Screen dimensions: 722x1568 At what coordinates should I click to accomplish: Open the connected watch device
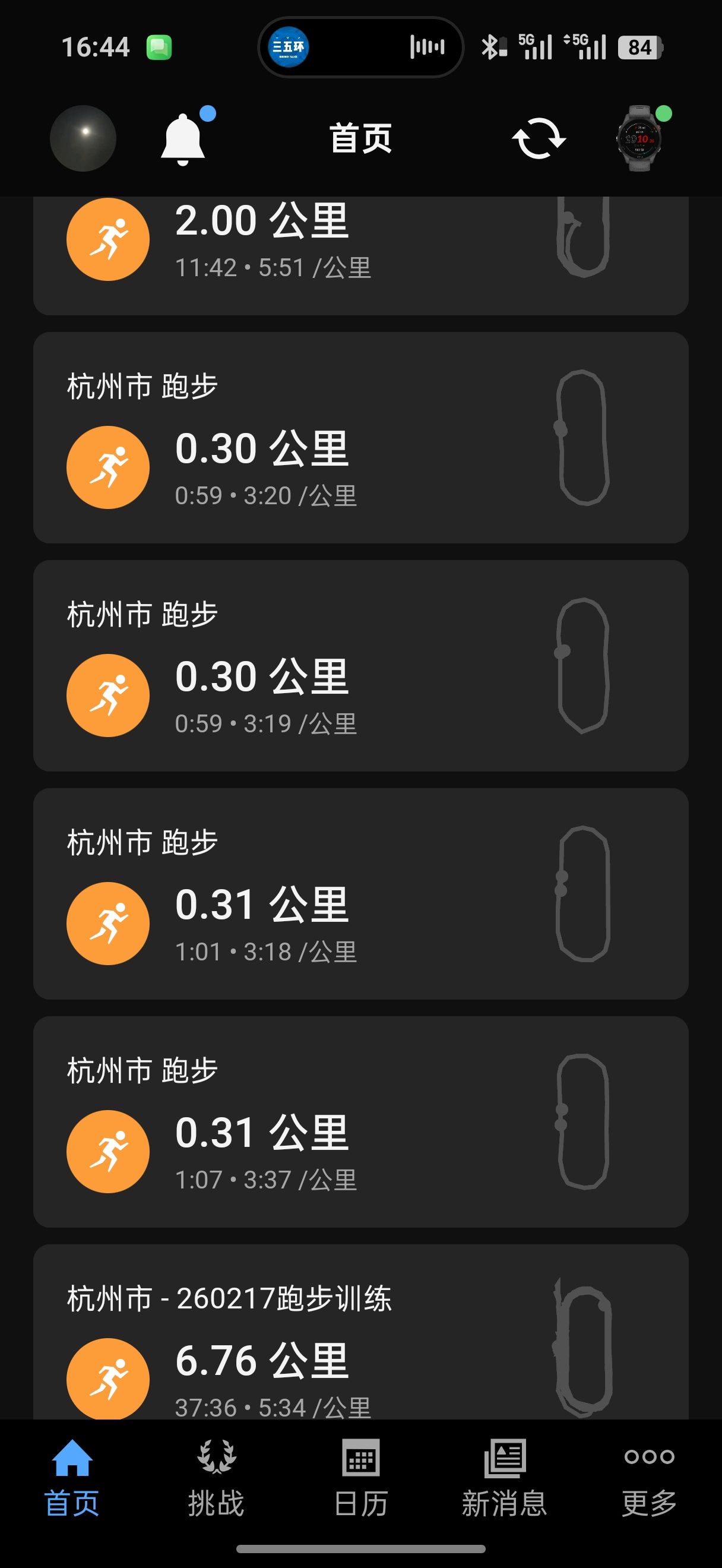pyautogui.click(x=639, y=138)
